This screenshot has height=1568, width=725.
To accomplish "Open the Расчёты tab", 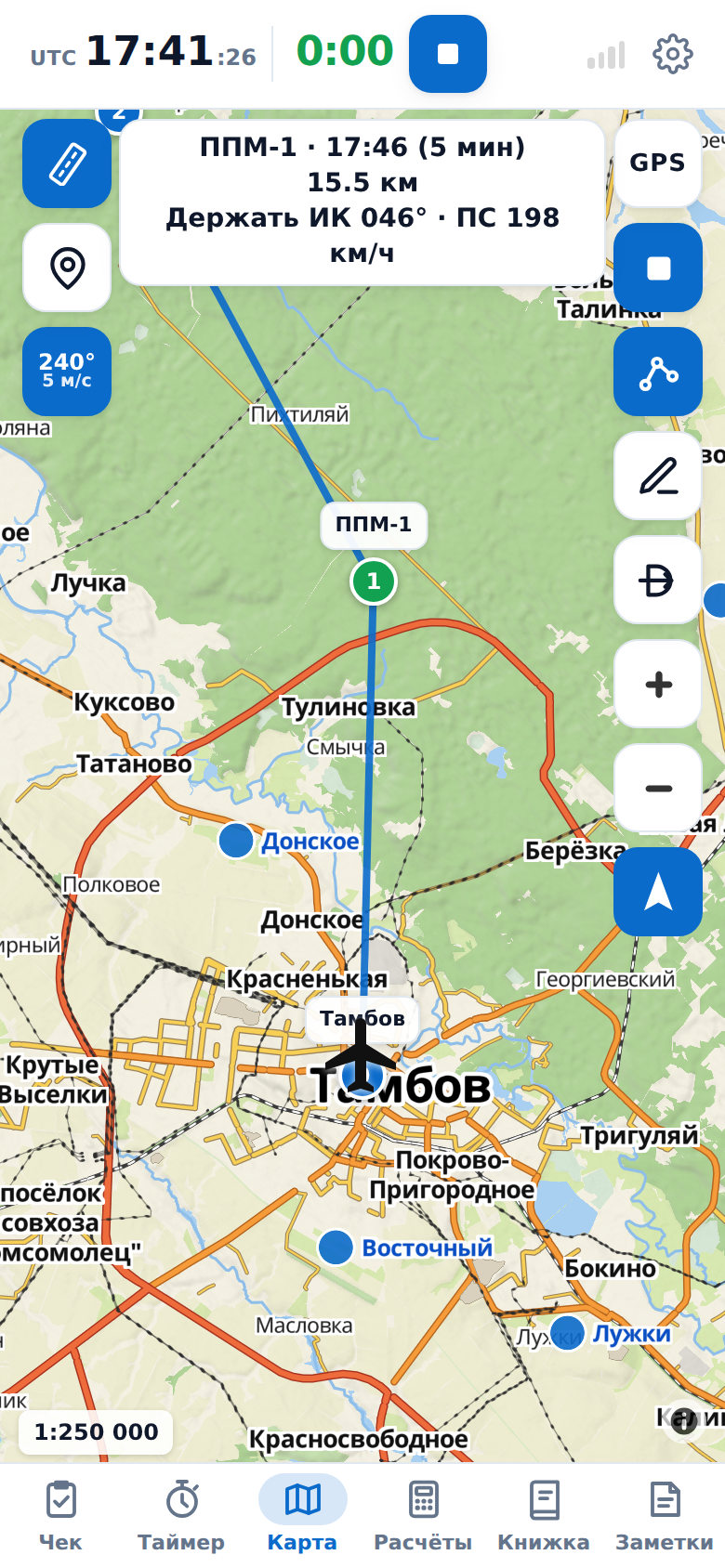I will [x=423, y=1515].
